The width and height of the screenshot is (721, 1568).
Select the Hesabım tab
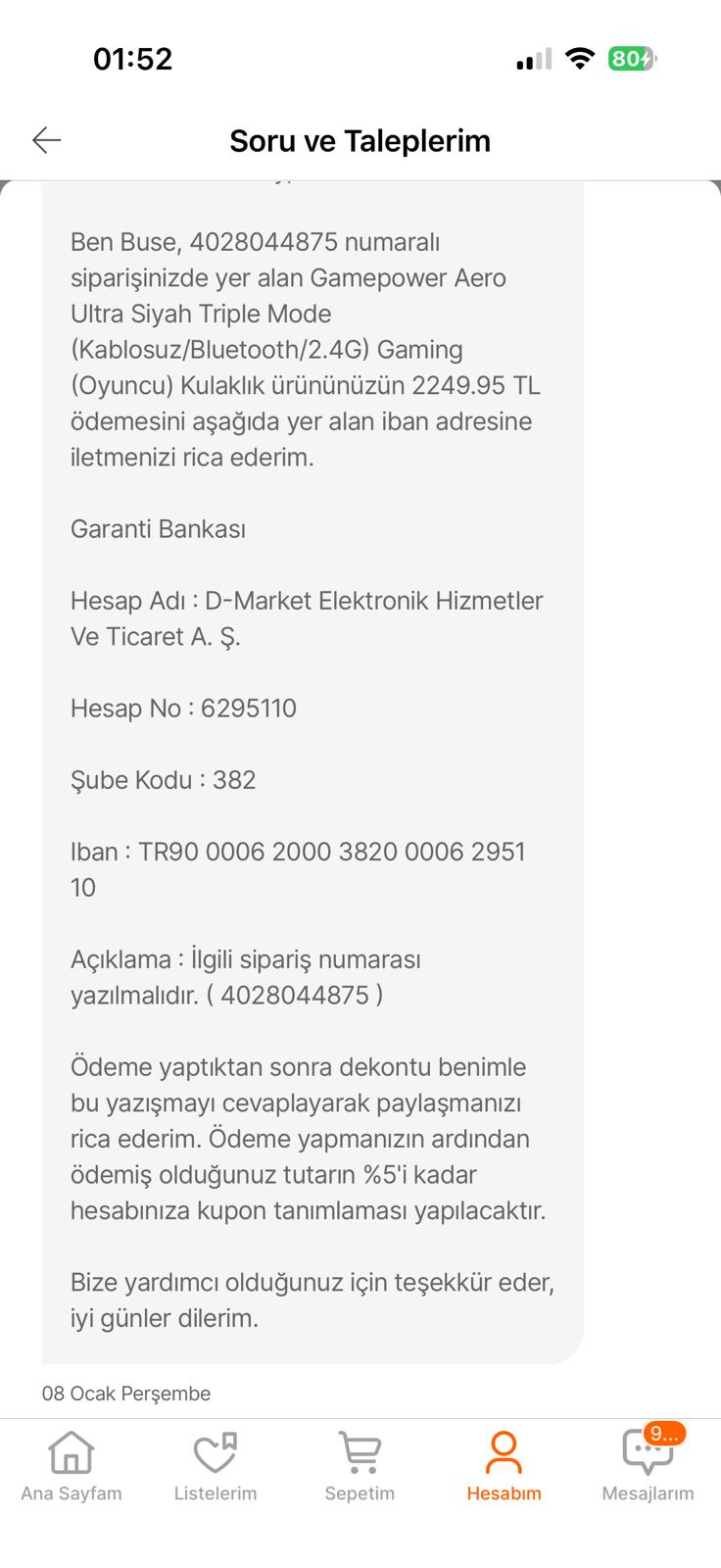tap(504, 1467)
